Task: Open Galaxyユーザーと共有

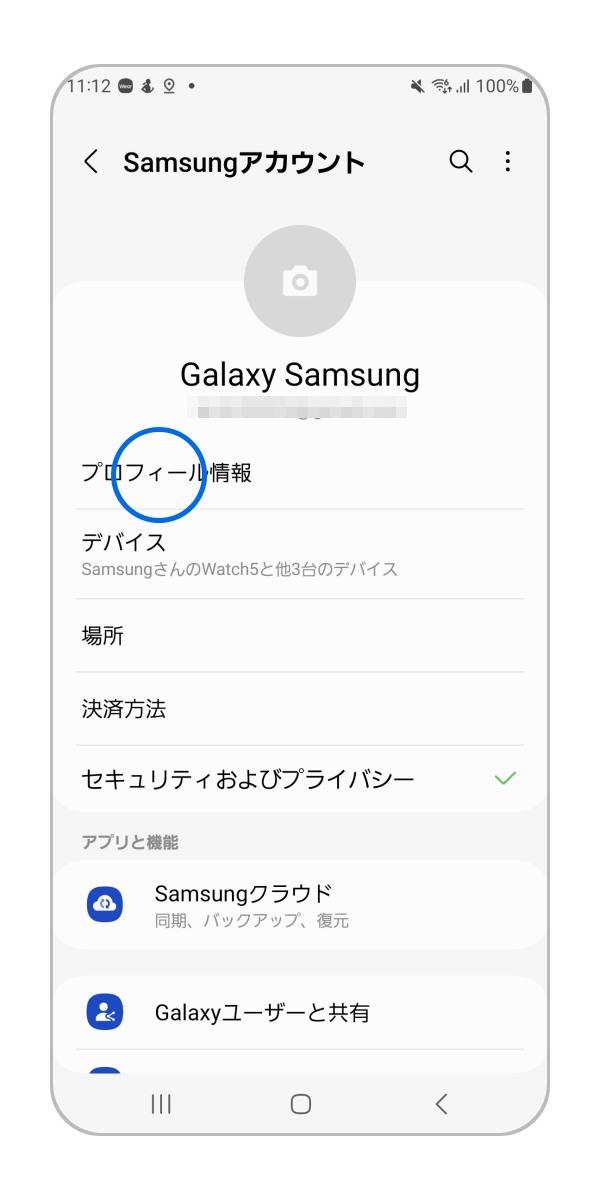Action: [x=300, y=1013]
